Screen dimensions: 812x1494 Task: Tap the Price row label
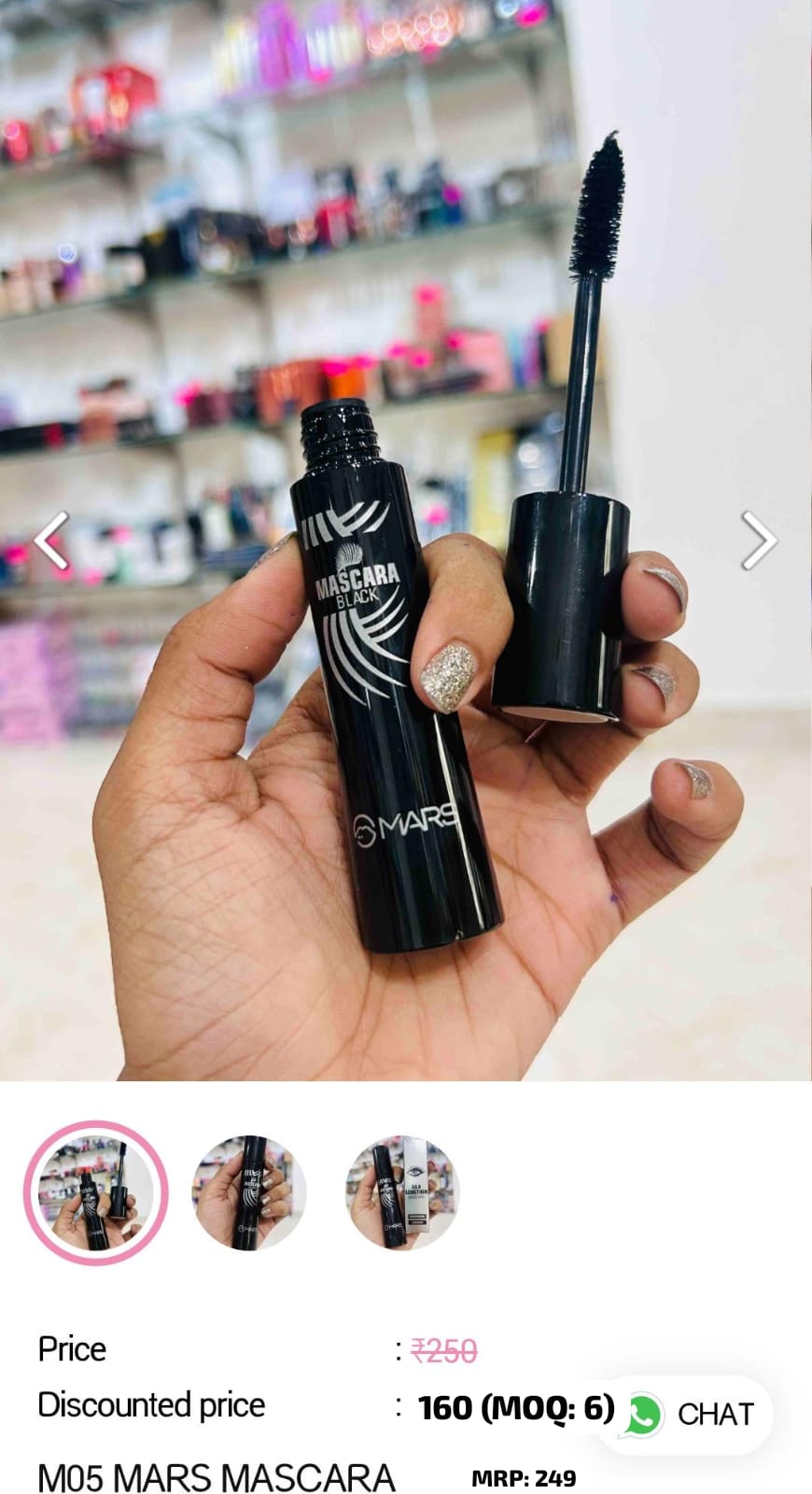[x=73, y=1348]
